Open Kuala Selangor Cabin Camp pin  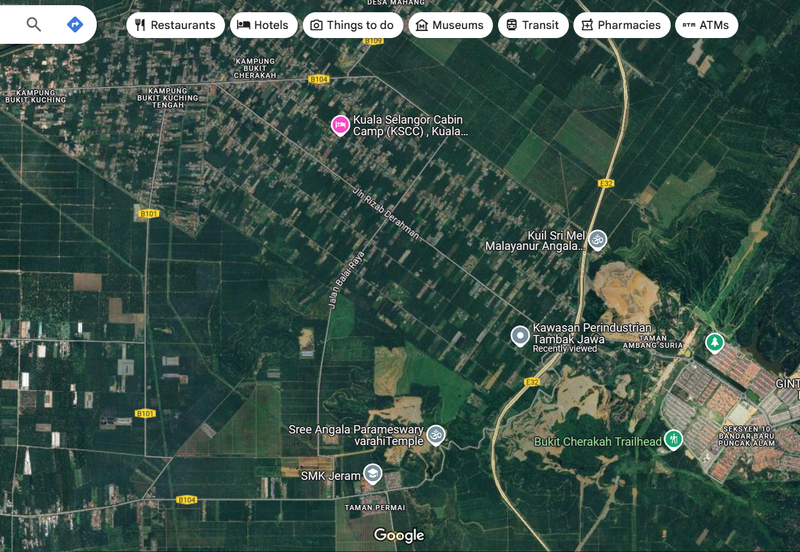[x=340, y=125]
